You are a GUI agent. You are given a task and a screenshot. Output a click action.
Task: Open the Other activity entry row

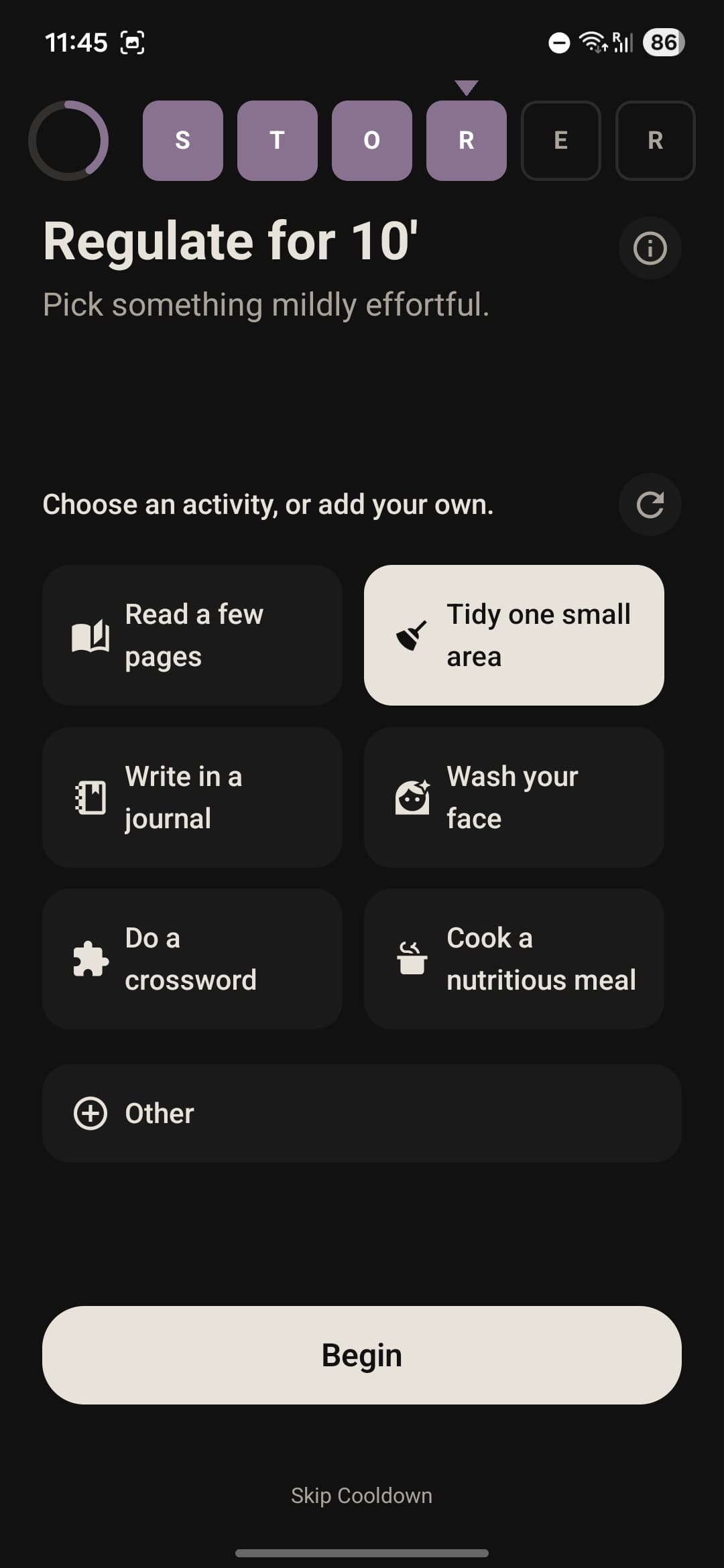(362, 1112)
